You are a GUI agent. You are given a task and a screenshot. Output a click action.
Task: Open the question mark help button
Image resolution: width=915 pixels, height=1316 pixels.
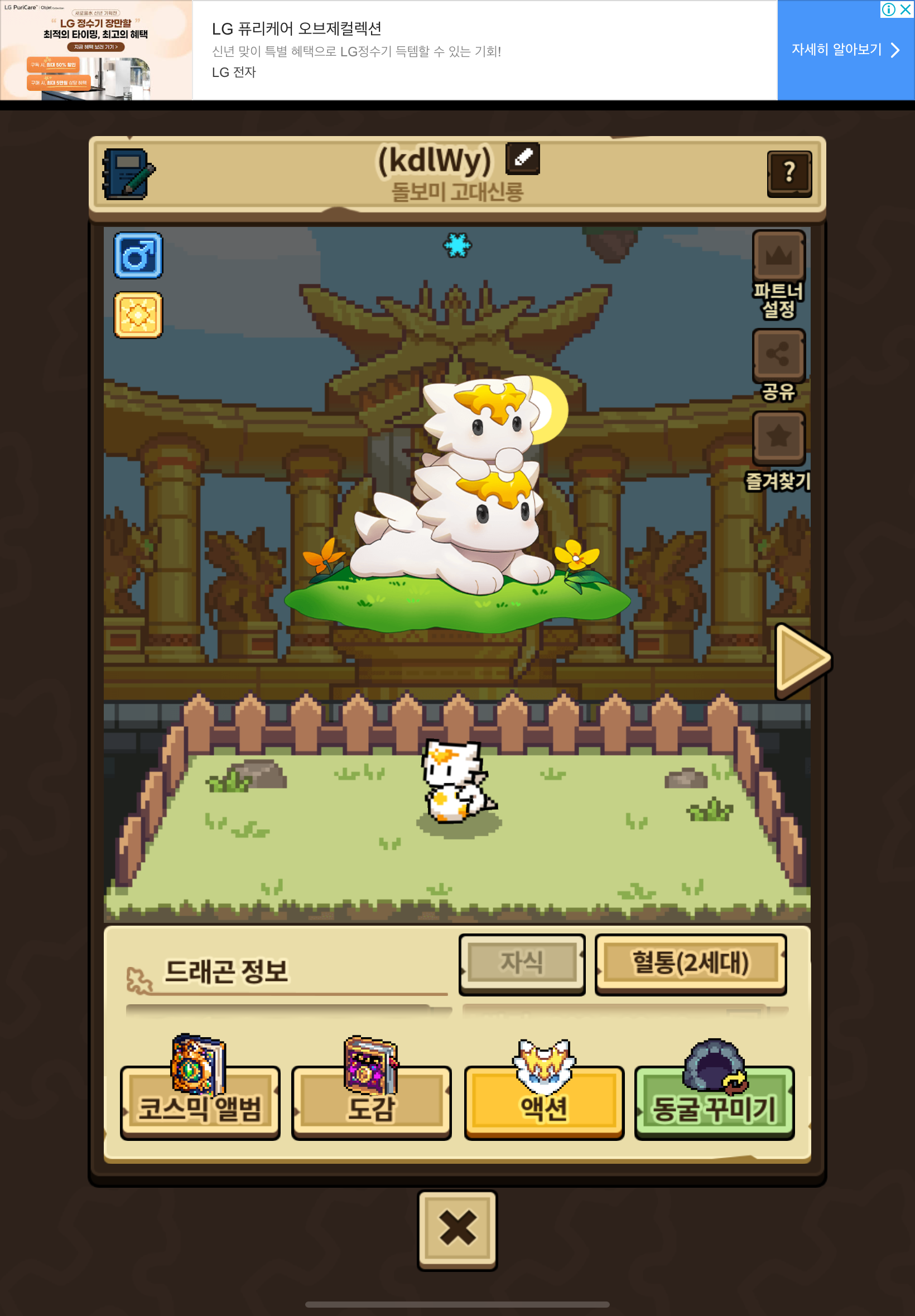789,173
